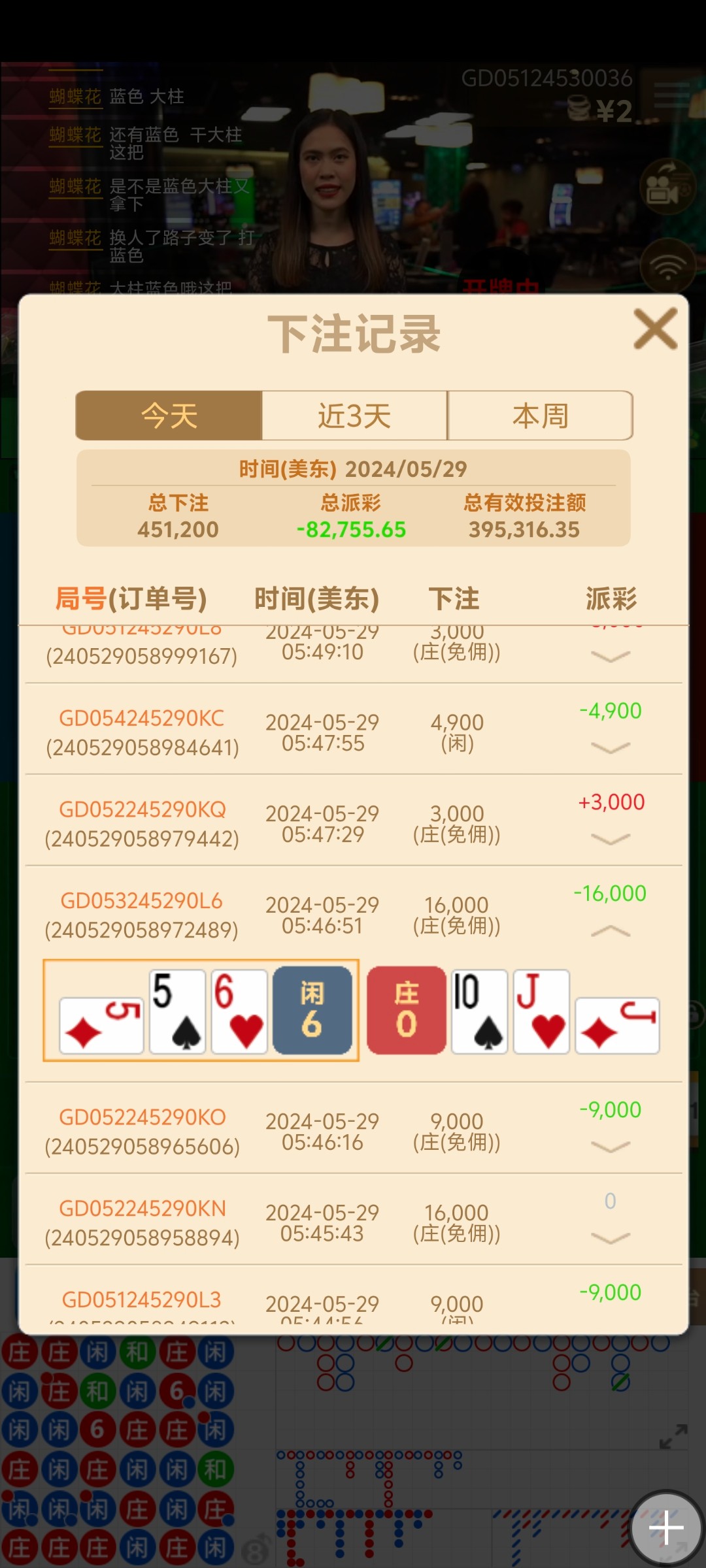Viewport: 706px width, 1568px height.
Task: Expand details for round GD054245290KC
Action: (610, 747)
